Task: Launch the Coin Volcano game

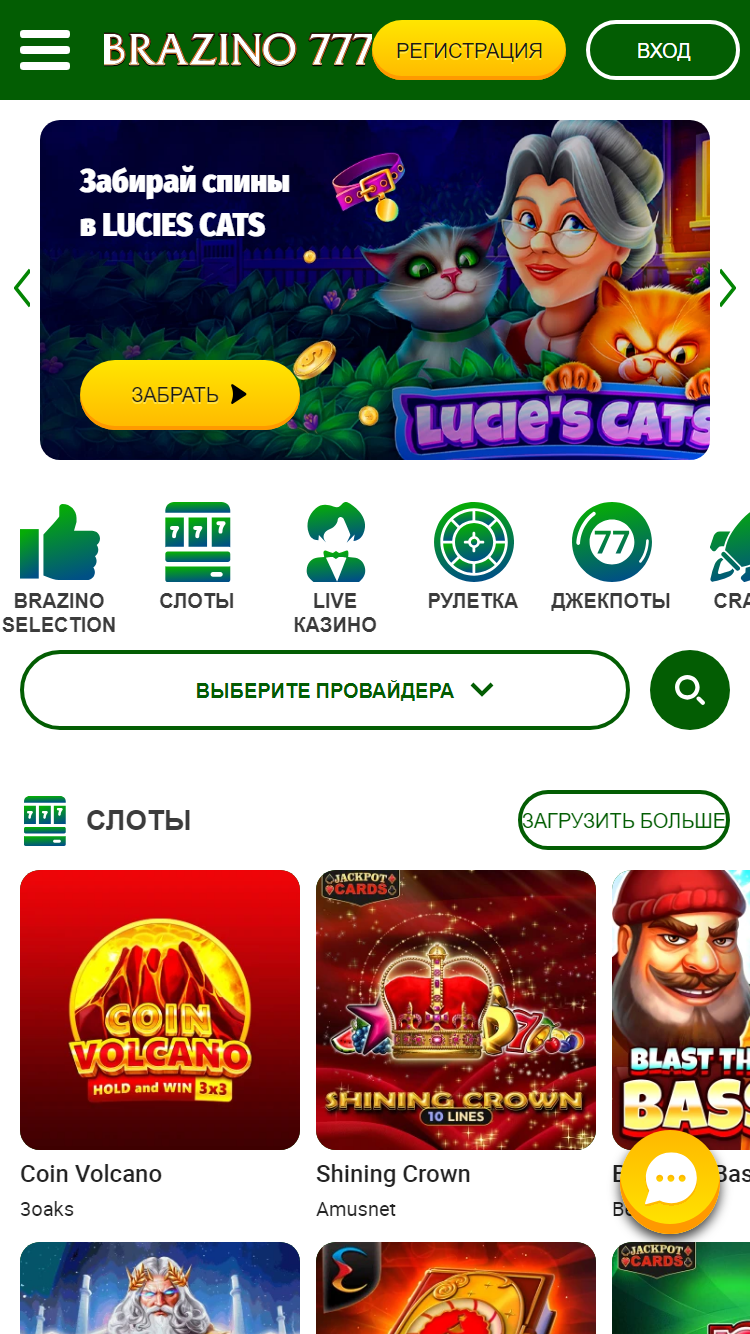Action: pyautogui.click(x=160, y=1010)
